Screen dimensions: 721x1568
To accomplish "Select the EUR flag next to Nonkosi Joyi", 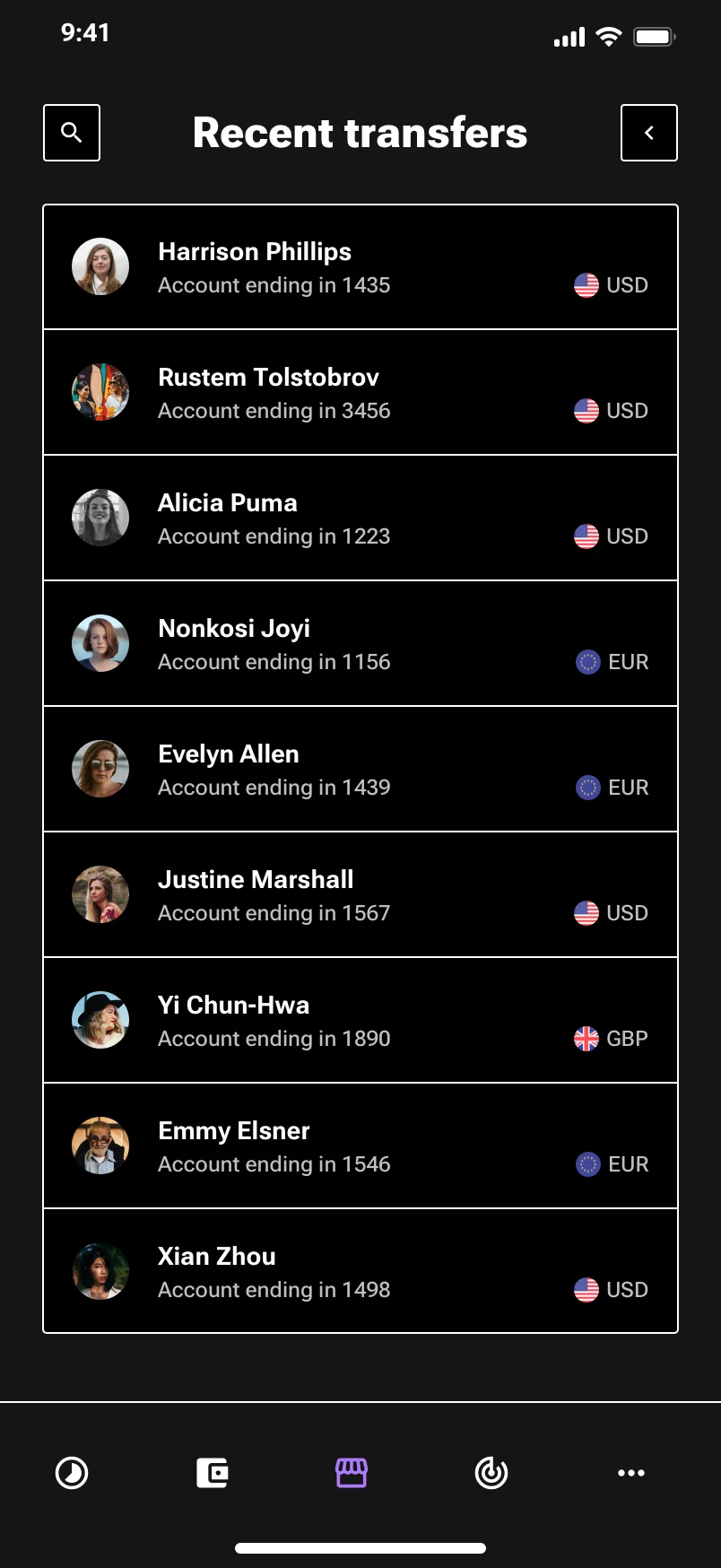I will pyautogui.click(x=586, y=662).
